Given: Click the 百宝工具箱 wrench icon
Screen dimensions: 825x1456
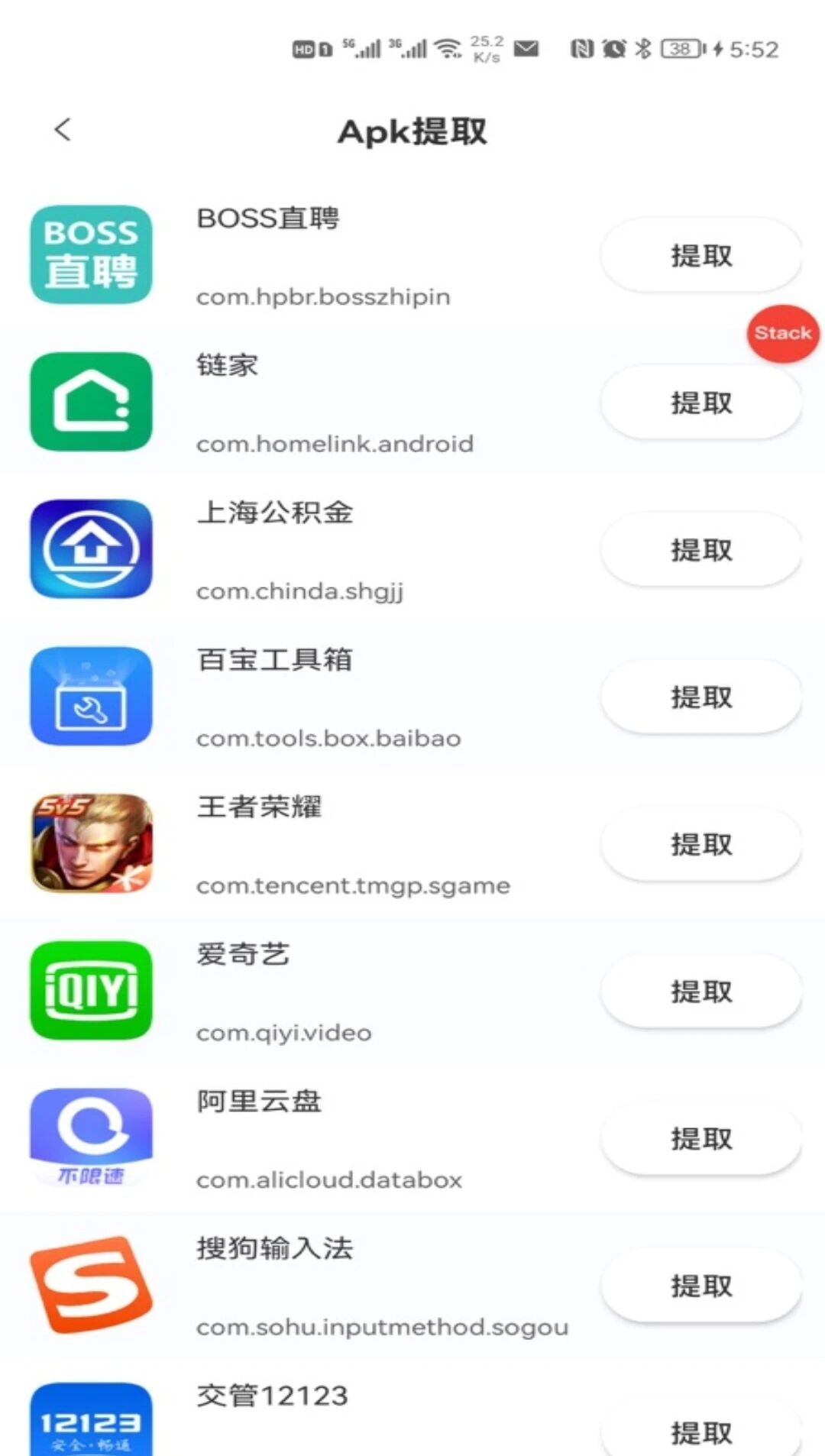Looking at the screenshot, I should 90,697.
